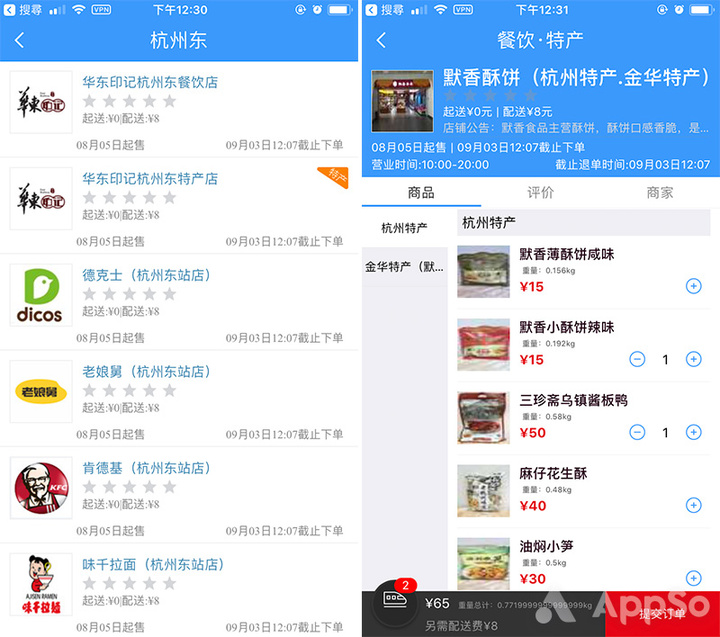This screenshot has height=637, width=720.
Task: Switch to the 评价 tab
Action: click(540, 192)
